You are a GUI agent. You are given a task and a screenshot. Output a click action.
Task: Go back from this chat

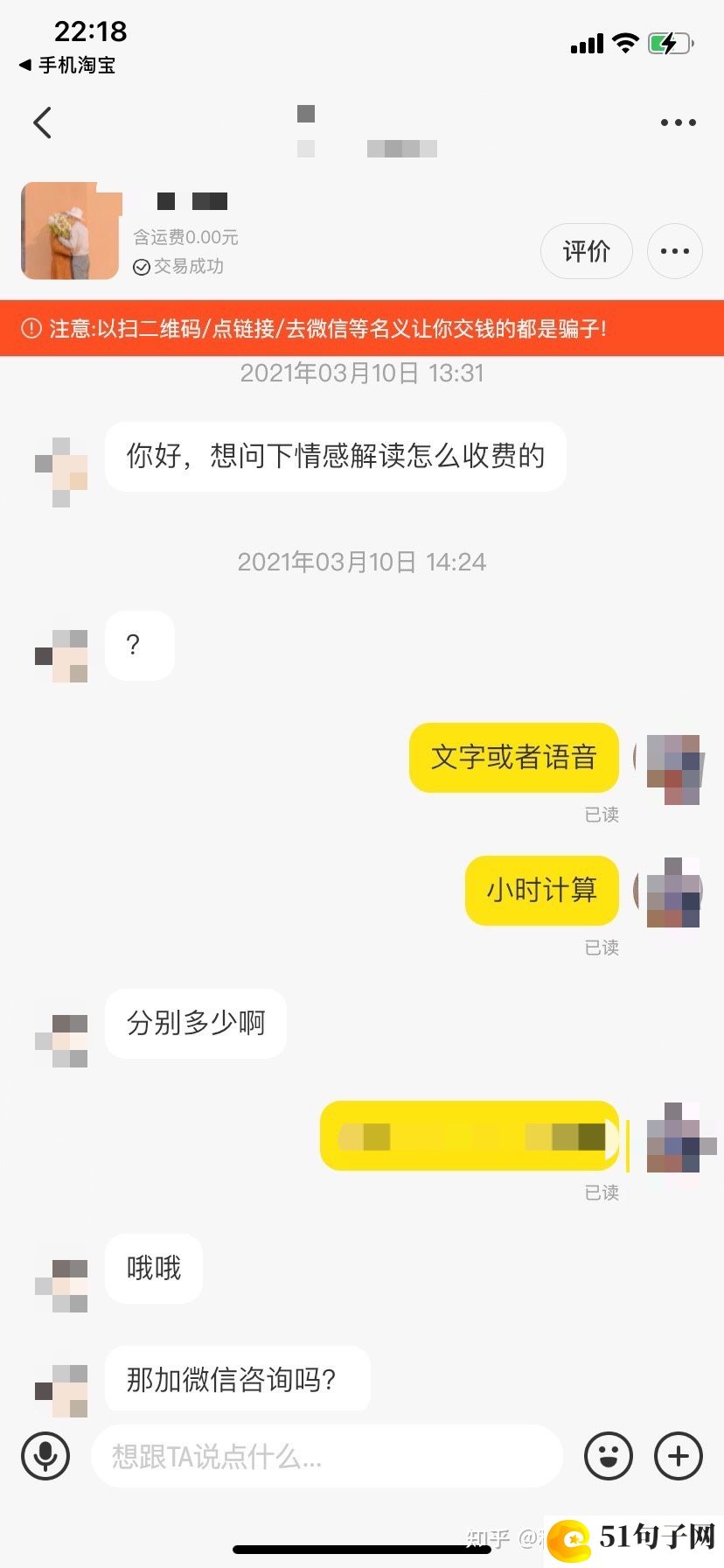[42, 122]
